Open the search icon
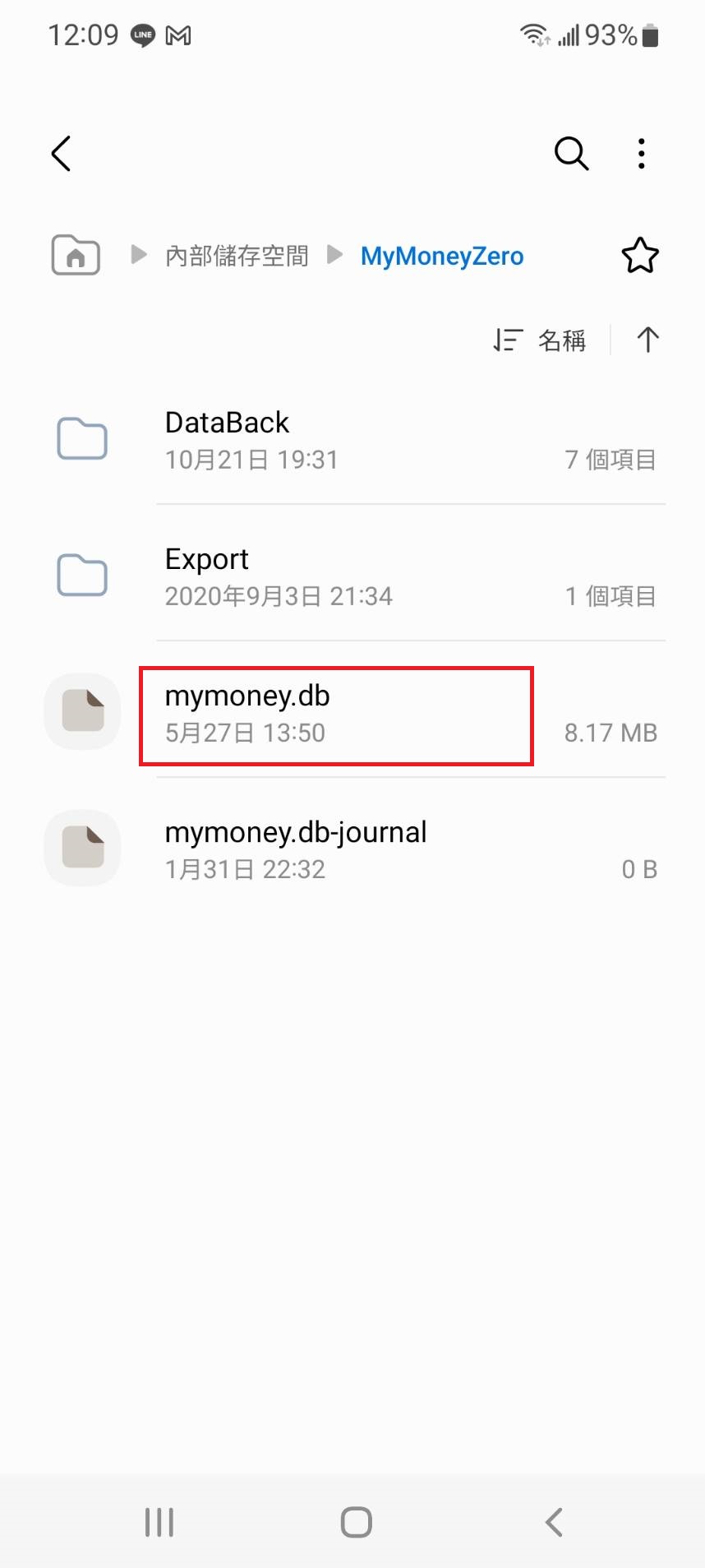 [x=571, y=154]
